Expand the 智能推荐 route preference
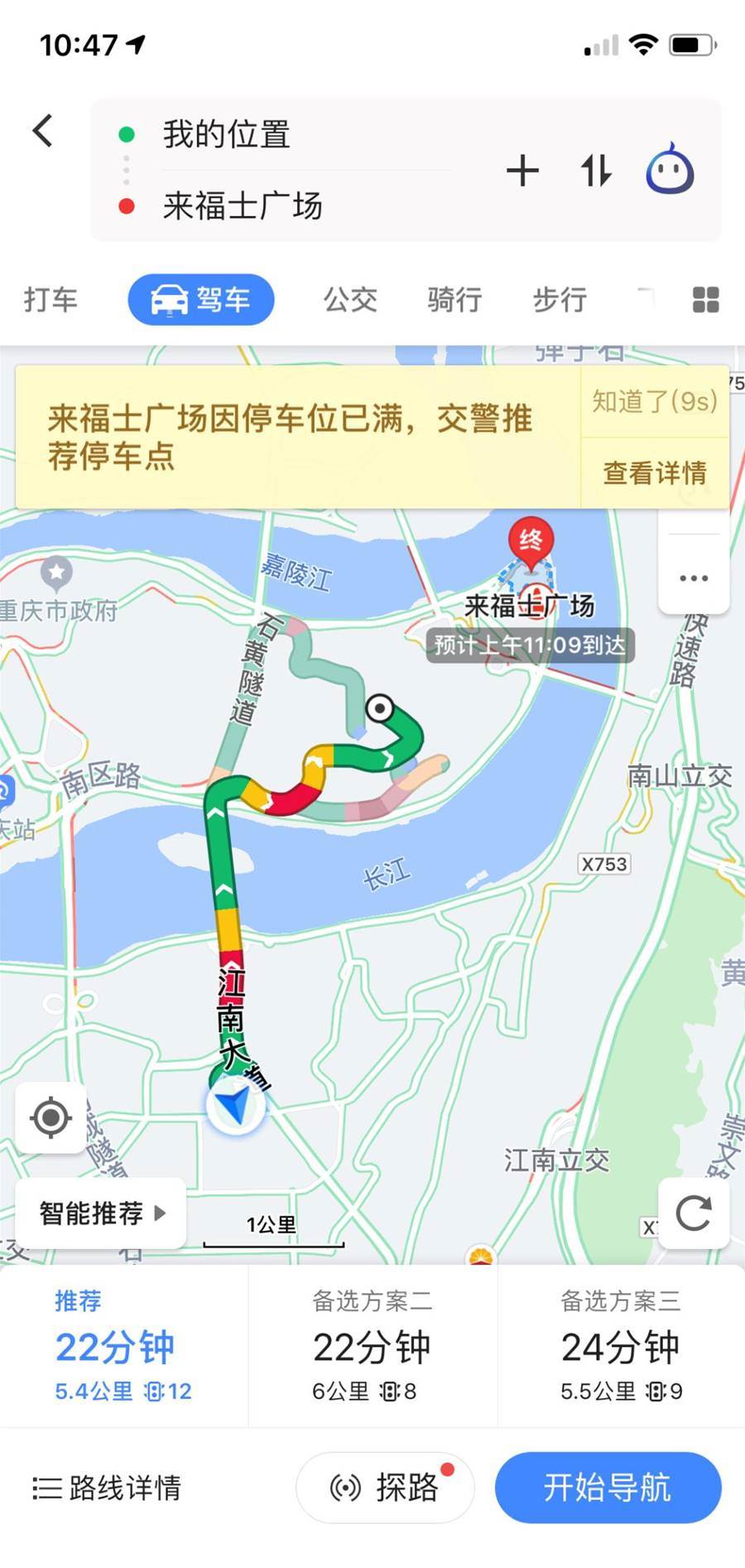 coord(101,1213)
